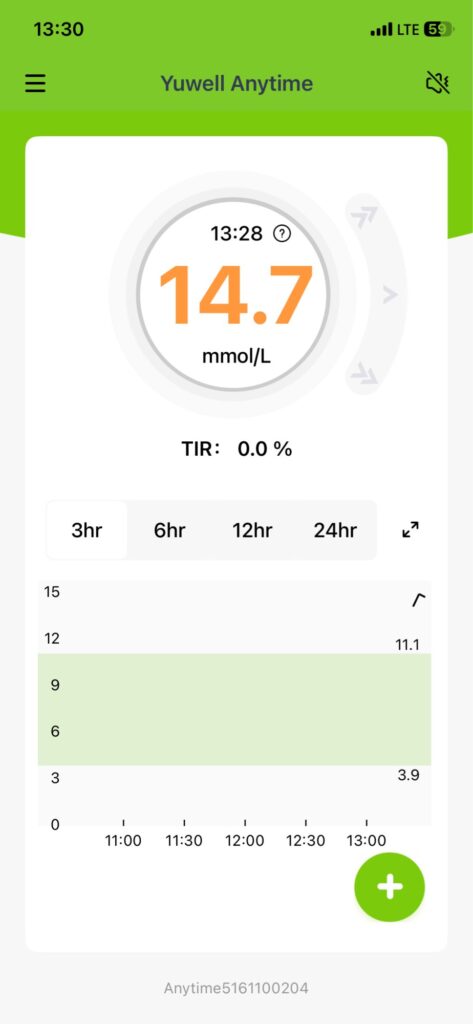Tap the muted alarm sound icon
Image resolution: width=473 pixels, height=1024 pixels.
click(x=437, y=83)
